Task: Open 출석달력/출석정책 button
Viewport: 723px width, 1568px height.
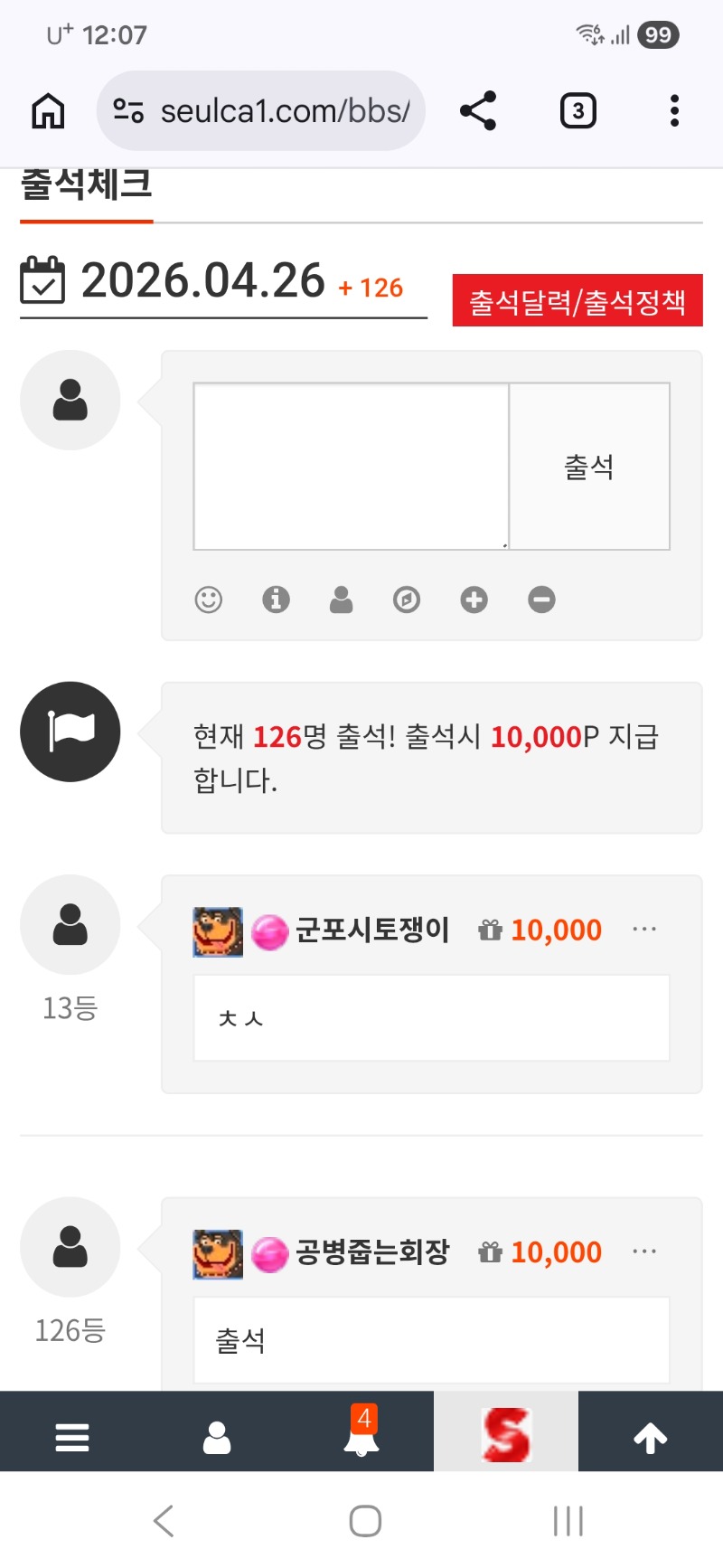Action: click(x=577, y=300)
